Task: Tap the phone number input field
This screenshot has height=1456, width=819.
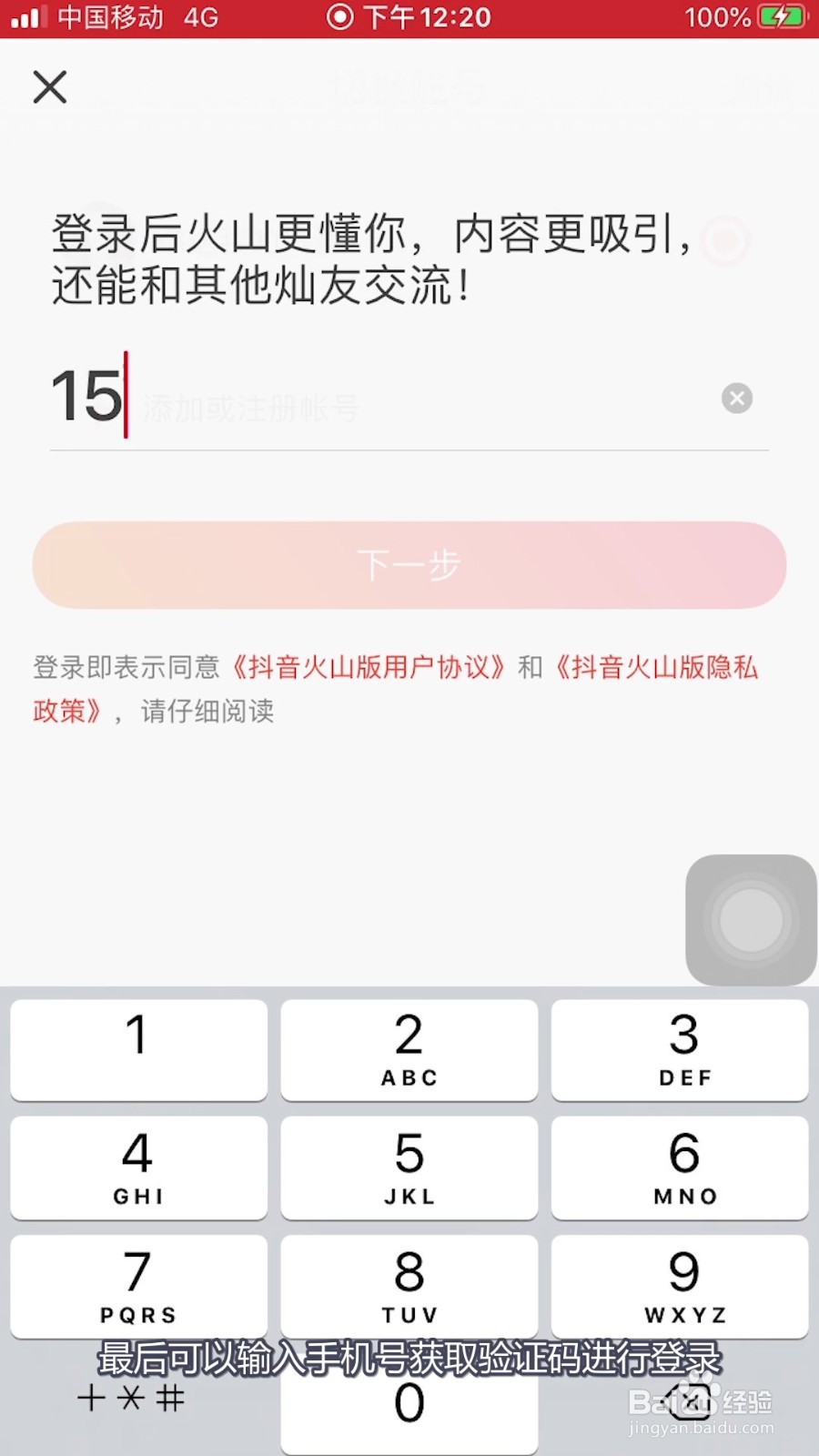Action: (364, 400)
